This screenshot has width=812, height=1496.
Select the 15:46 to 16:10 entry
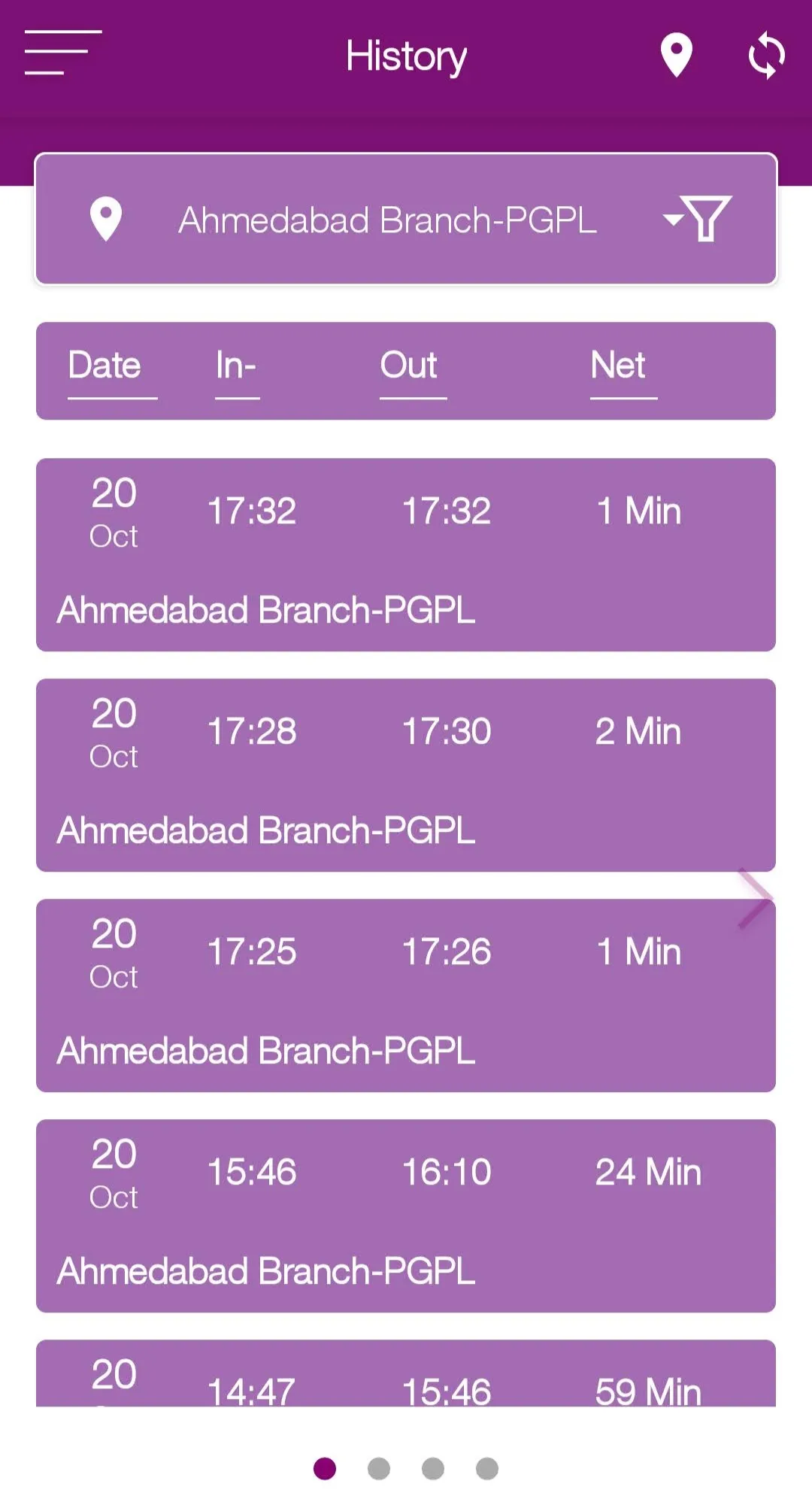pyautogui.click(x=406, y=1215)
